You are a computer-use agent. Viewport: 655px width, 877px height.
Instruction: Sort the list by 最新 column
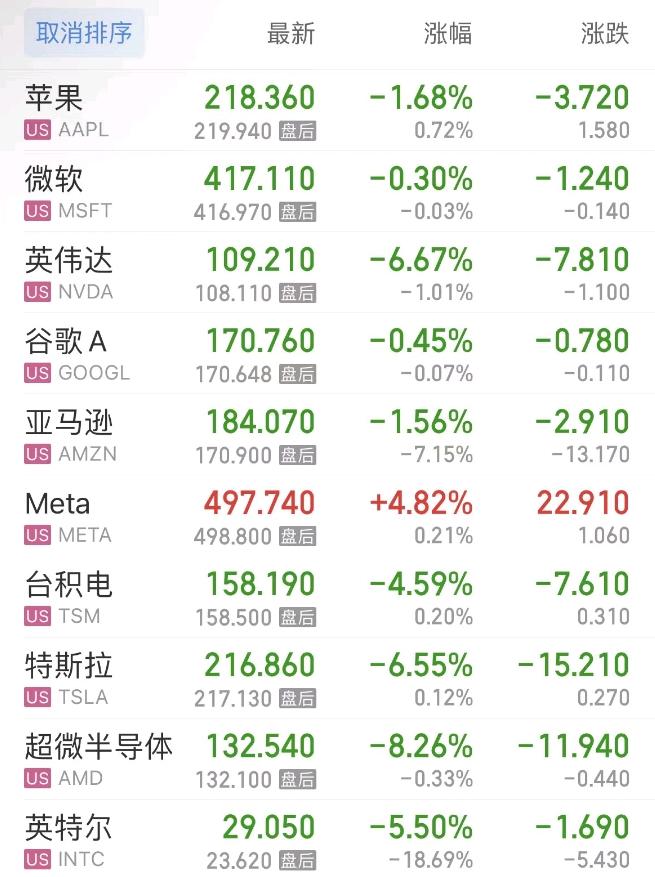click(x=290, y=34)
